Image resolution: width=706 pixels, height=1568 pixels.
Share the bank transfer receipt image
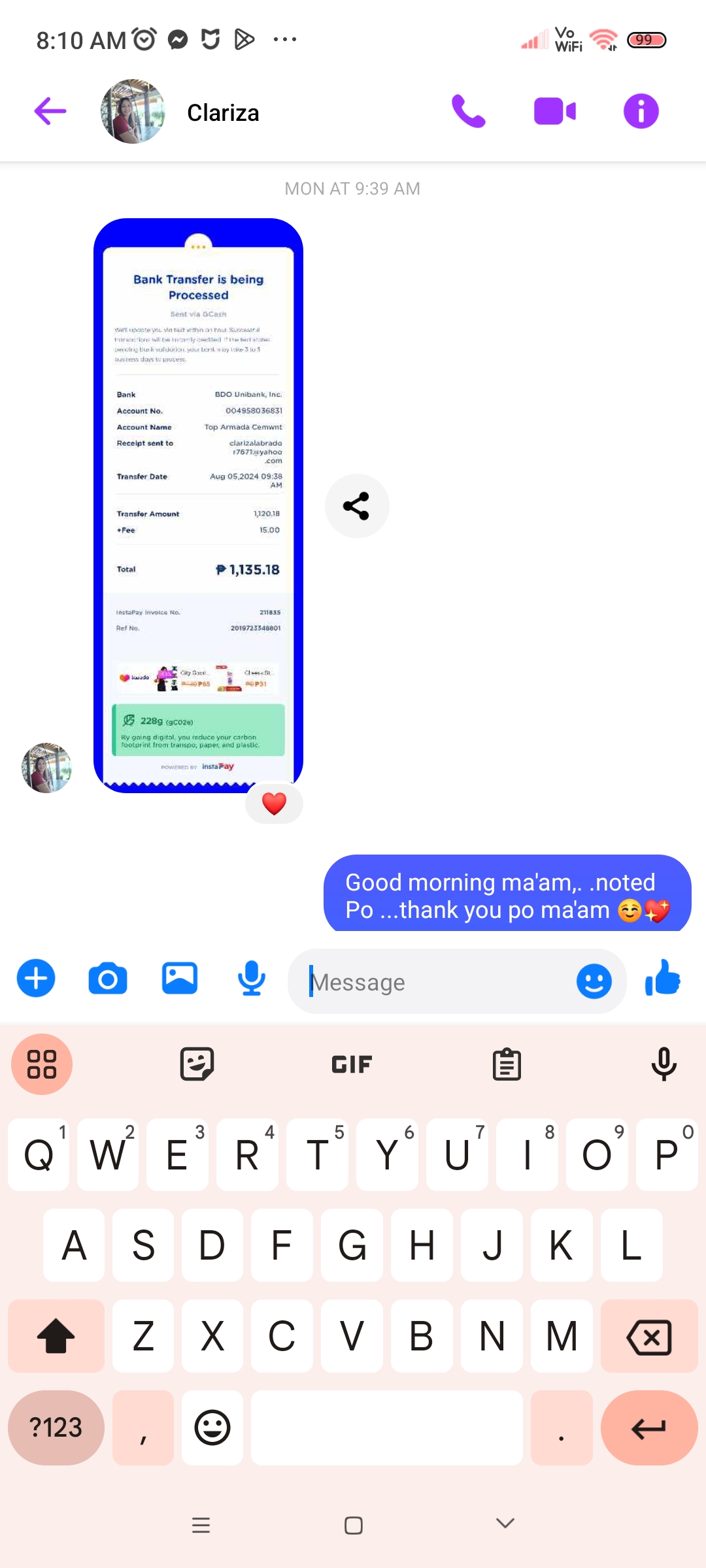(x=357, y=506)
